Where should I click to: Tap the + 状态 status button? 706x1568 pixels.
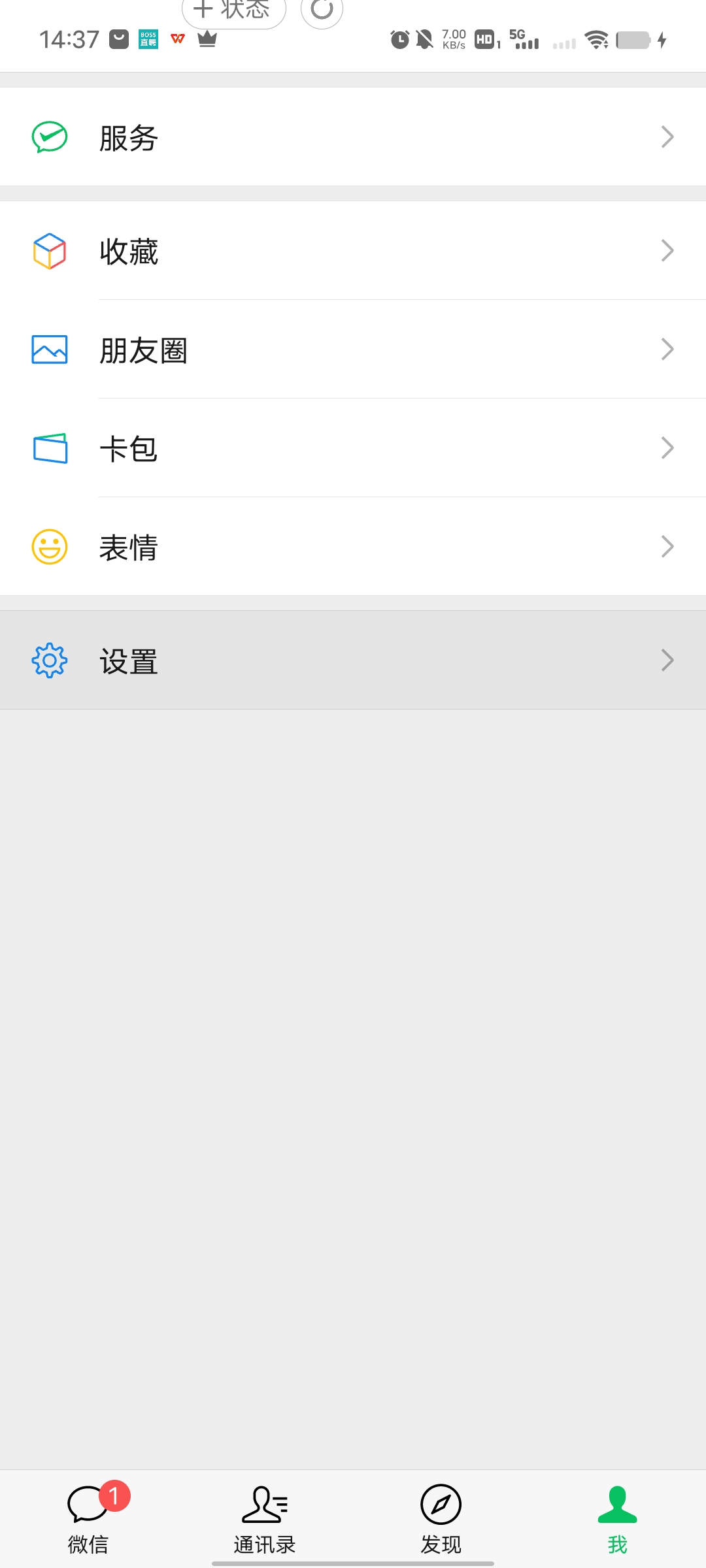233,10
